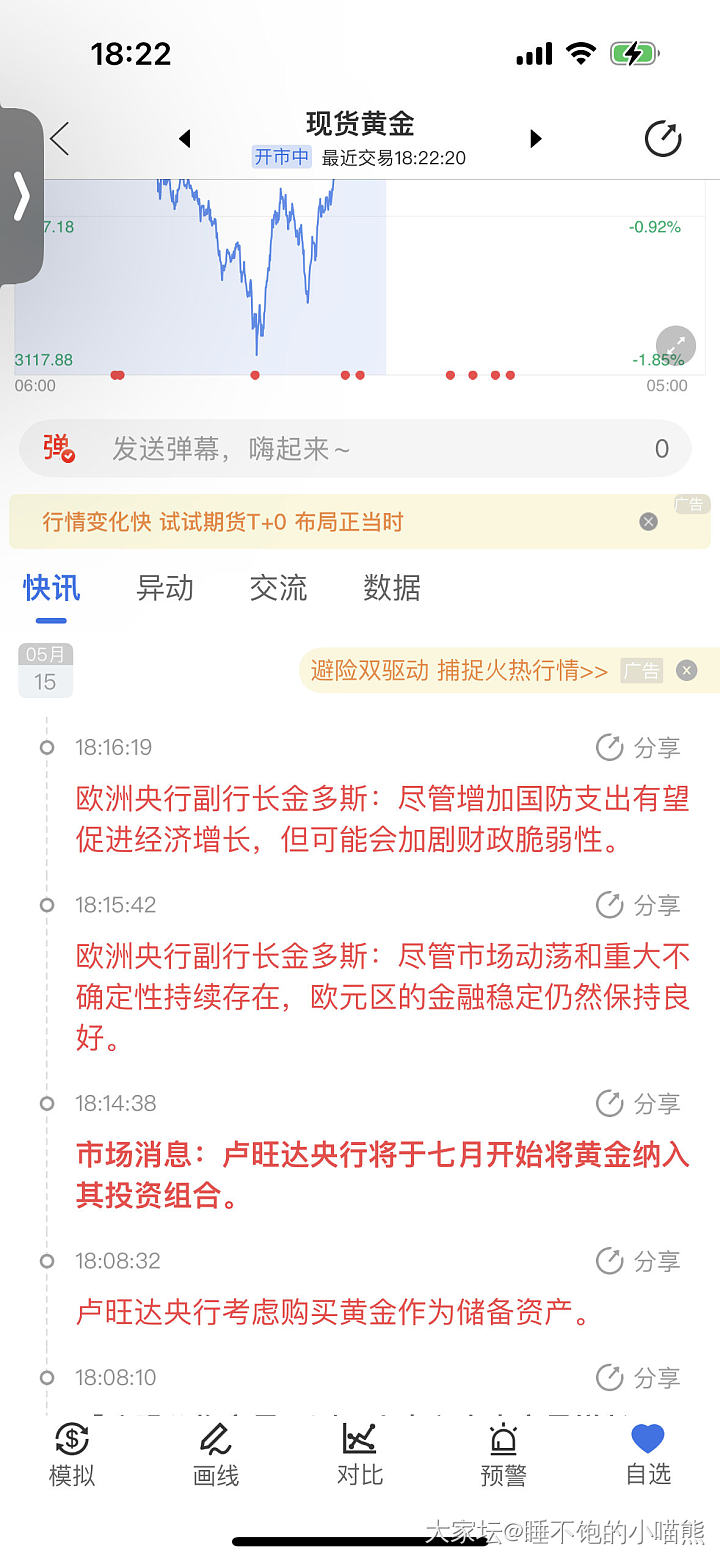This screenshot has width=720, height=1561.
Task: Open the 画线 drawing tool
Action: (x=216, y=1455)
